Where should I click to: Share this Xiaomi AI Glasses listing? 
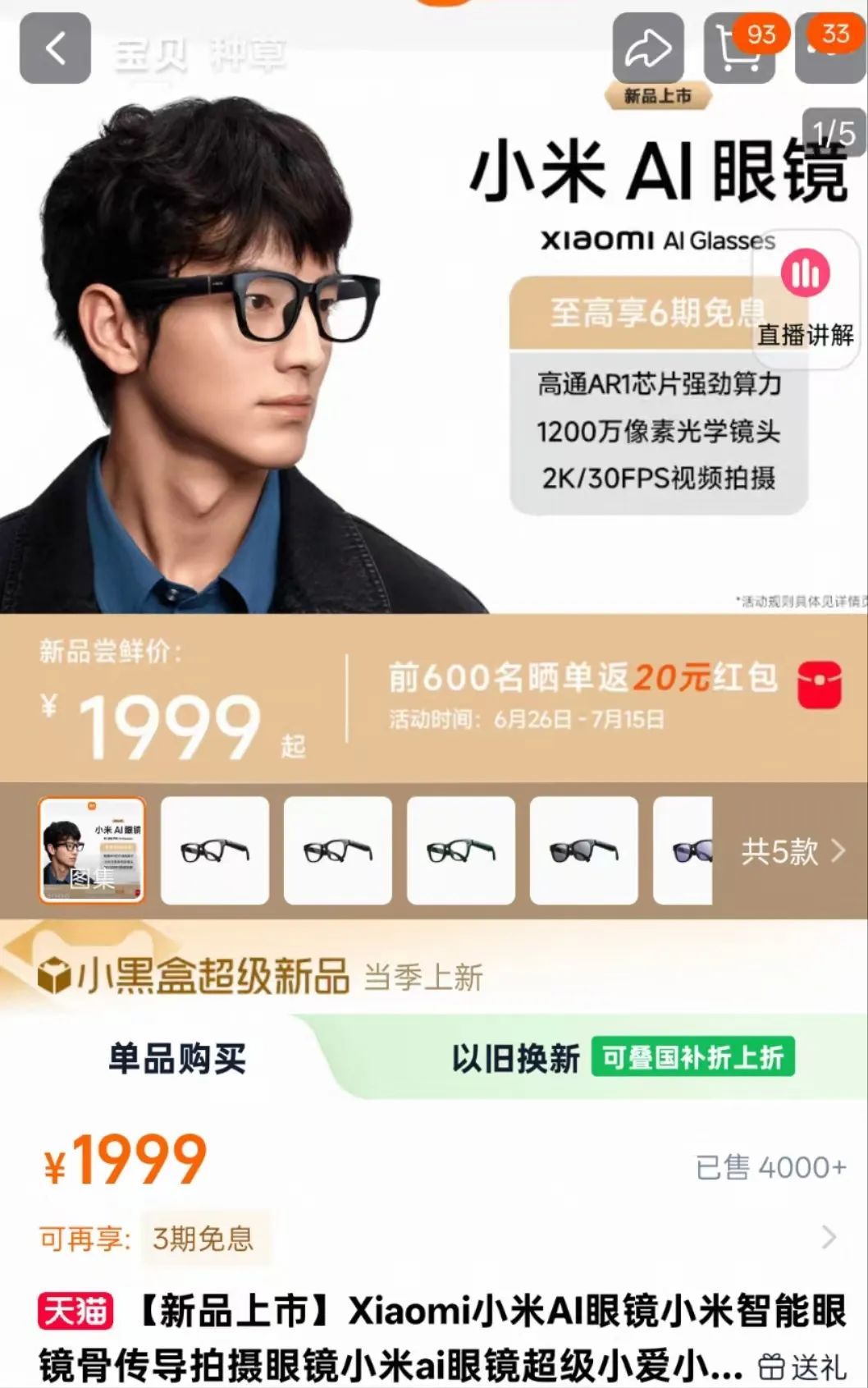(648, 48)
